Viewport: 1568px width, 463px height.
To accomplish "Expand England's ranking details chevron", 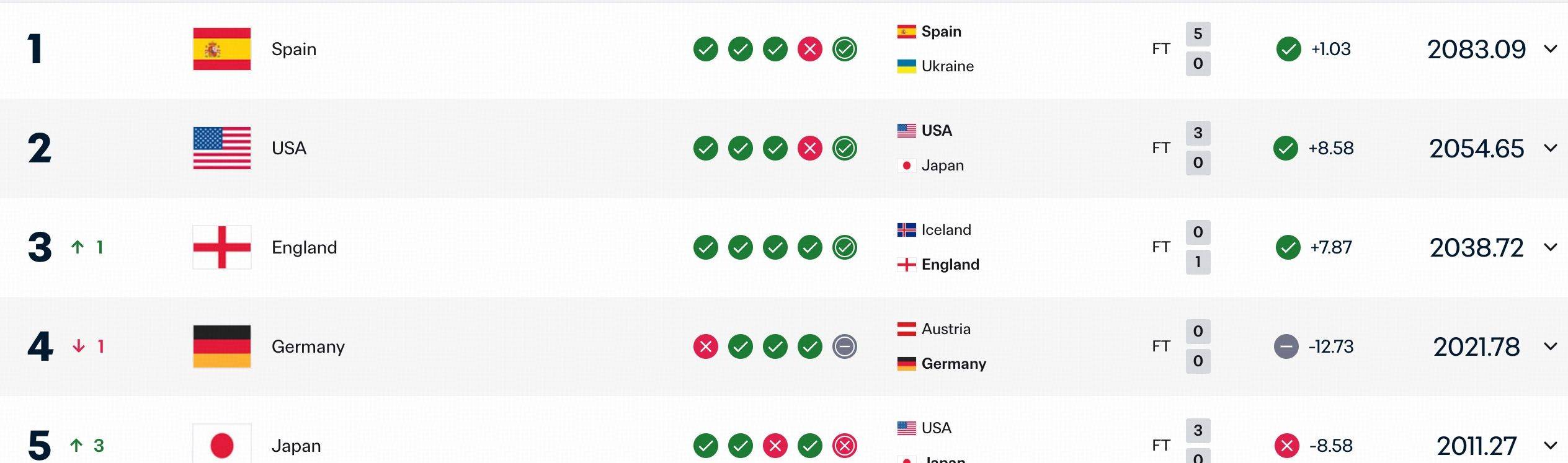I will point(1550,247).
